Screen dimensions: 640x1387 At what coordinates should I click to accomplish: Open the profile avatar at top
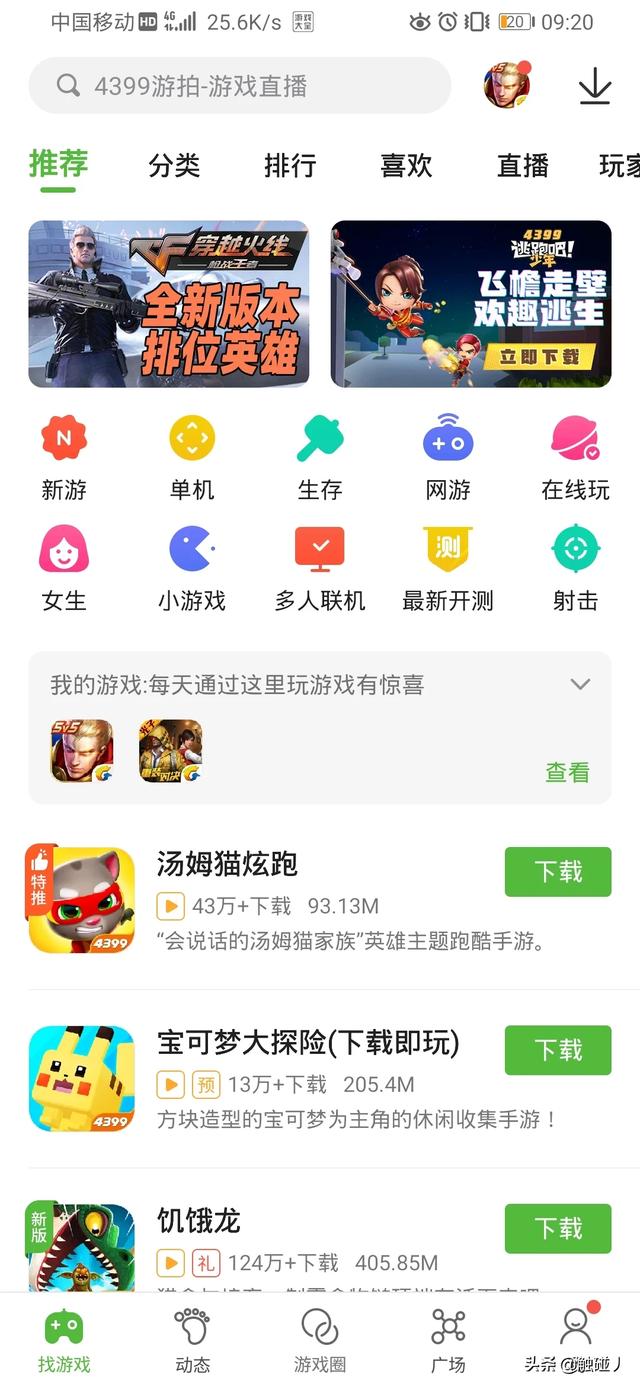(507, 86)
